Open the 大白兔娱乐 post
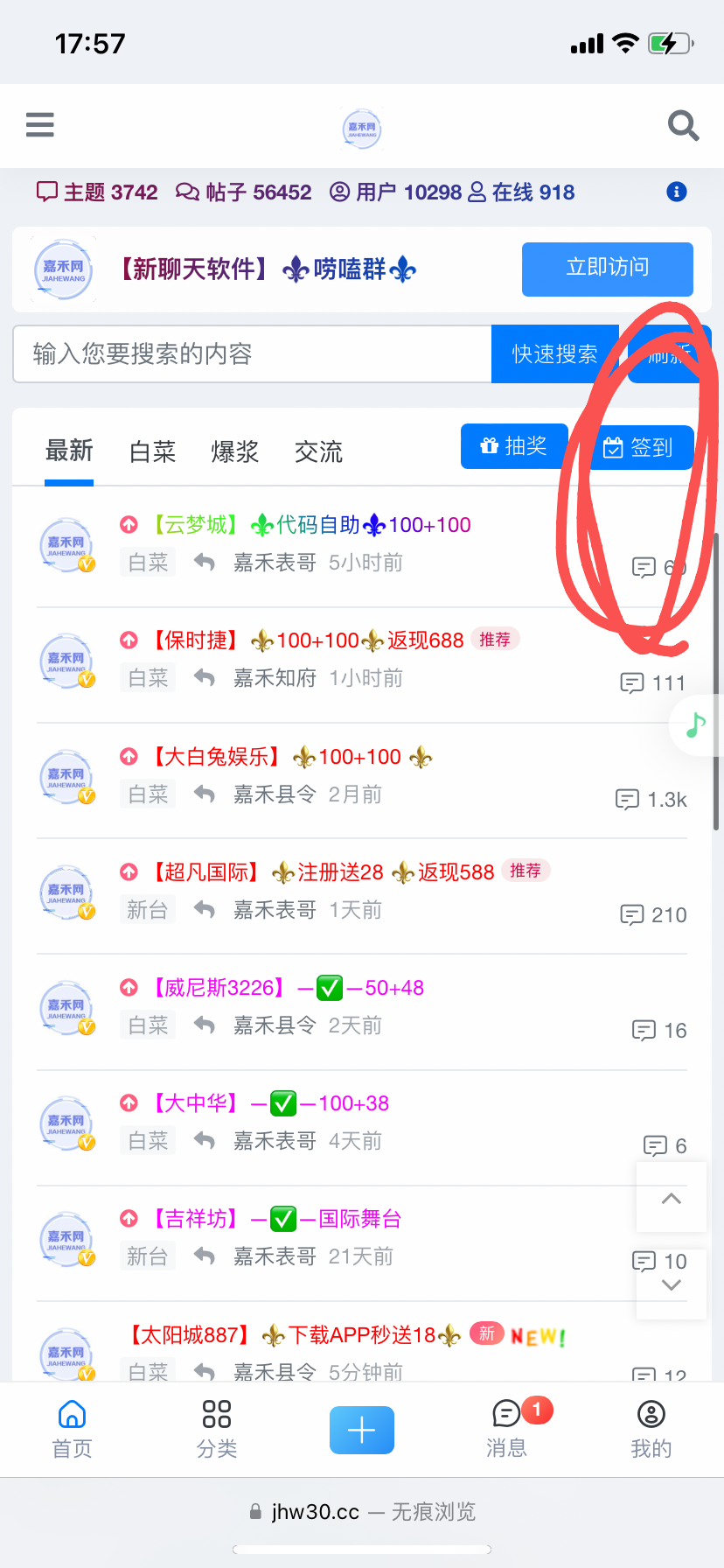This screenshot has height=1568, width=724. coord(277,757)
